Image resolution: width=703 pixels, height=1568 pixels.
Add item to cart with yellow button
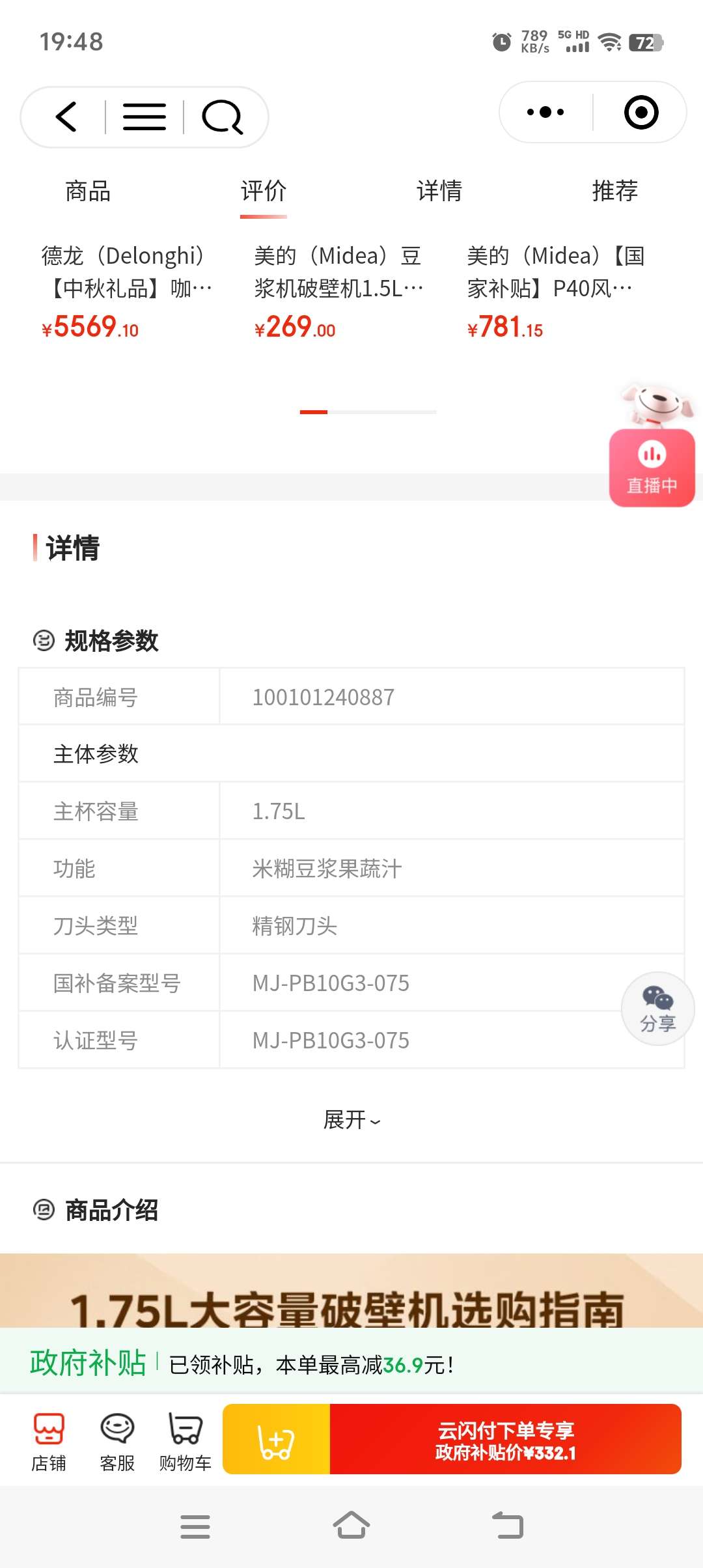[277, 1439]
